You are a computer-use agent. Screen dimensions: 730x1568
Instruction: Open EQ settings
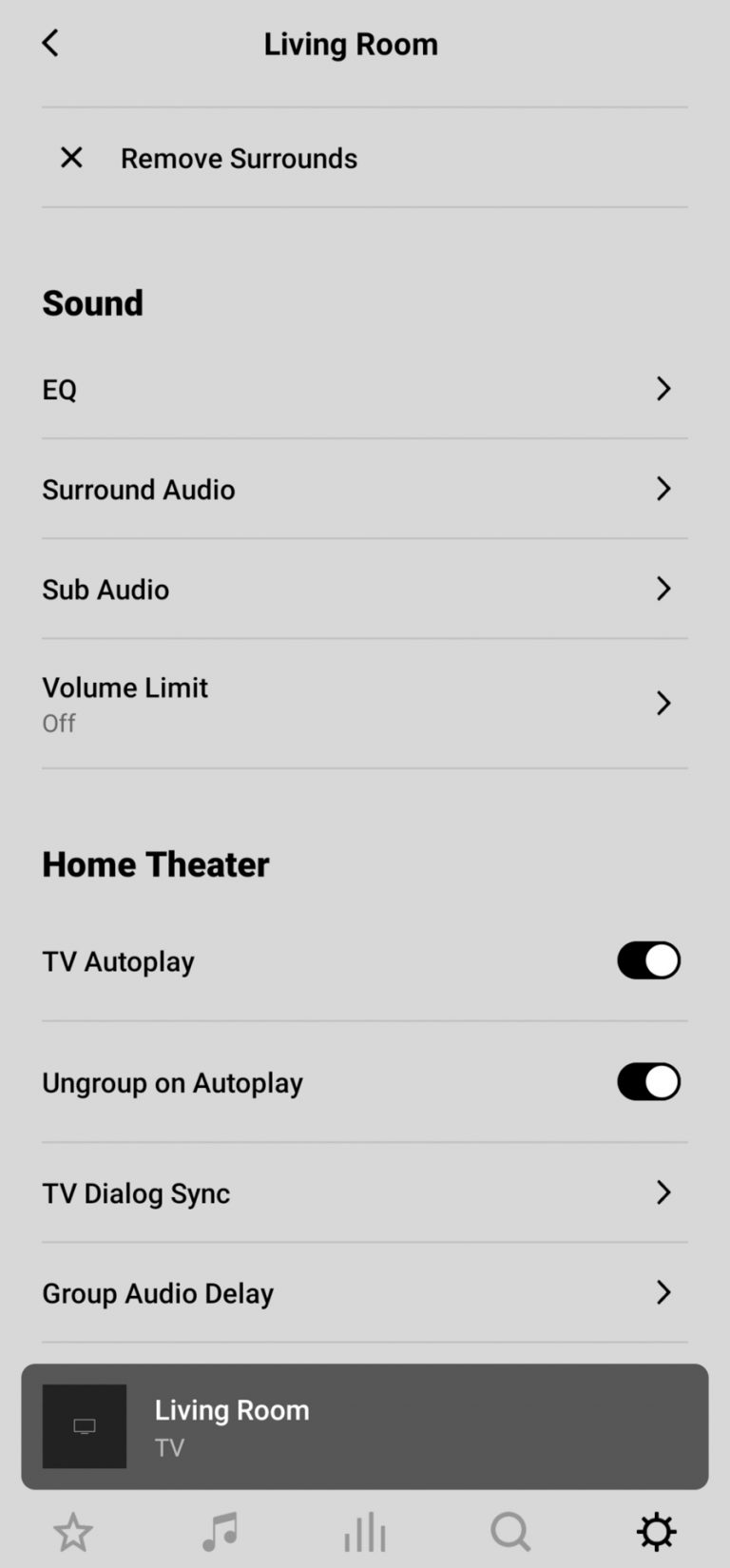[x=364, y=389]
